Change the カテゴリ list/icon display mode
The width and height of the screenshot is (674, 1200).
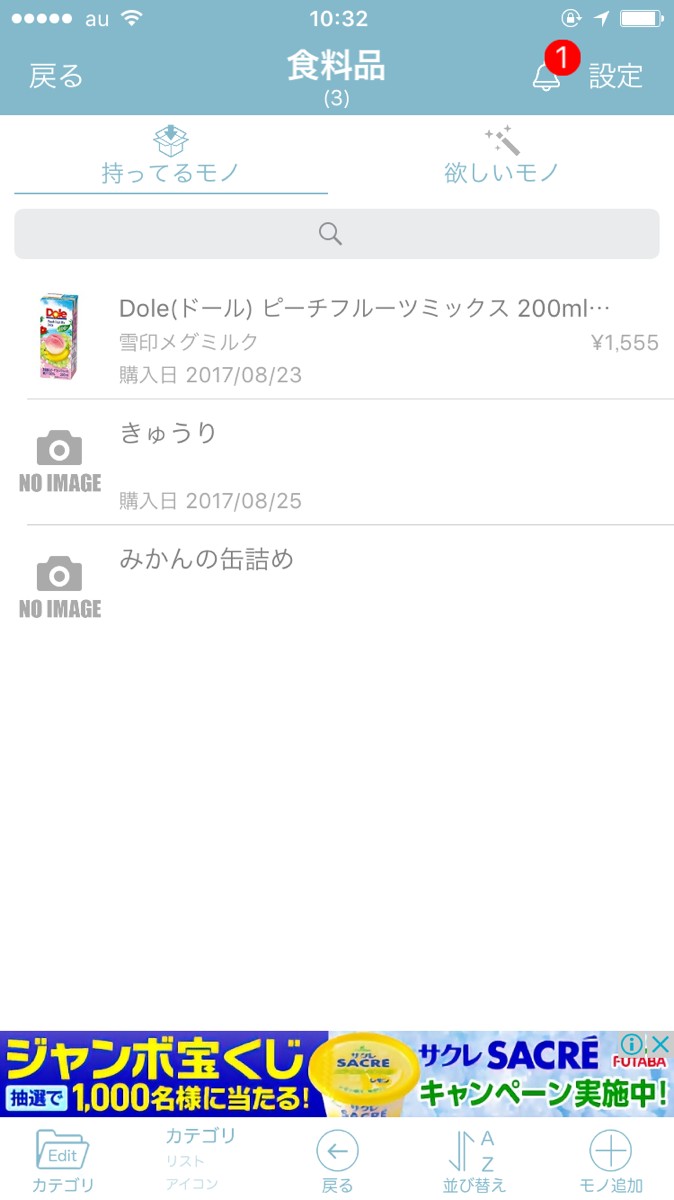pyautogui.click(x=200, y=1159)
